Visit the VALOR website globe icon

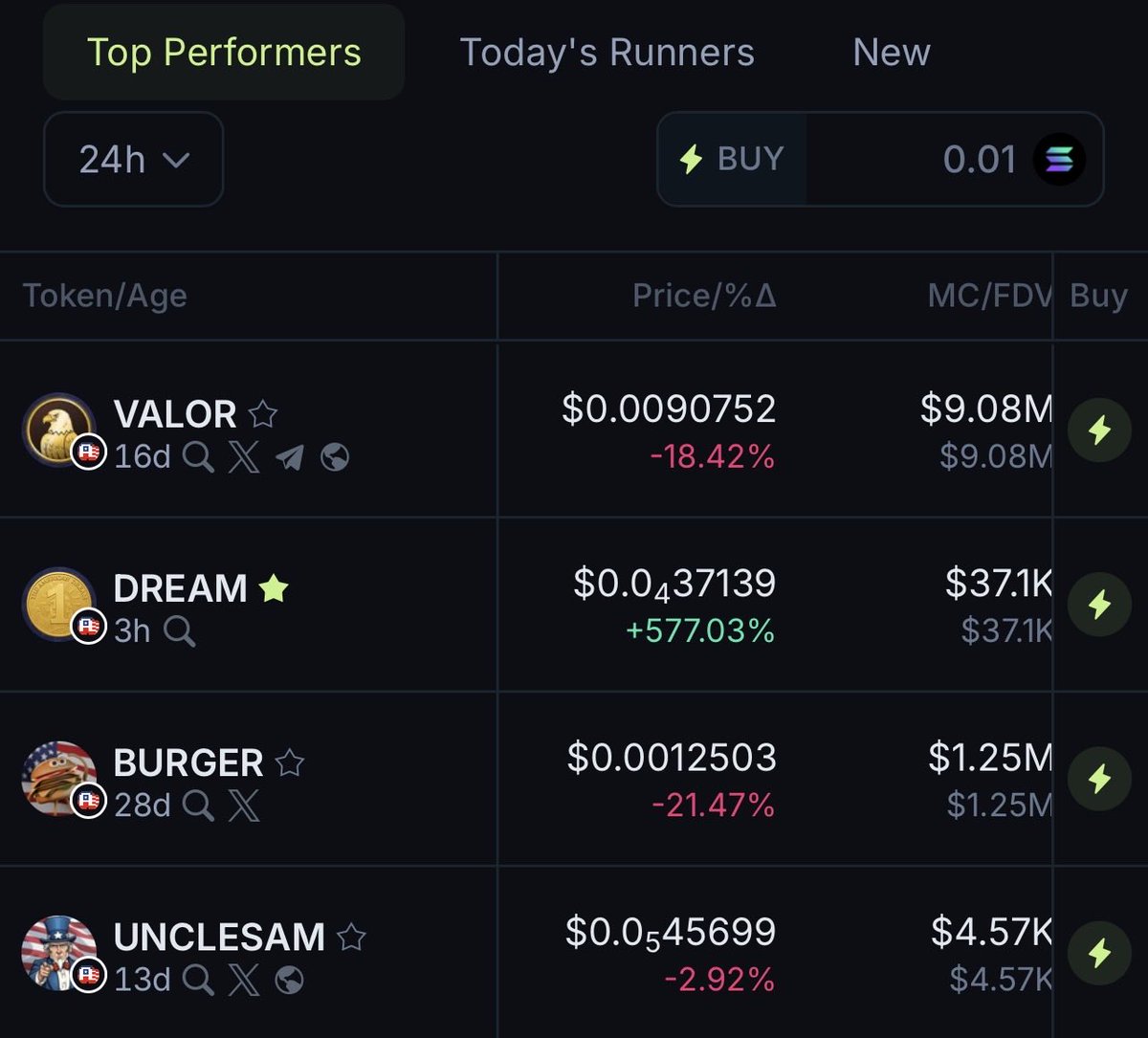pyautogui.click(x=334, y=458)
